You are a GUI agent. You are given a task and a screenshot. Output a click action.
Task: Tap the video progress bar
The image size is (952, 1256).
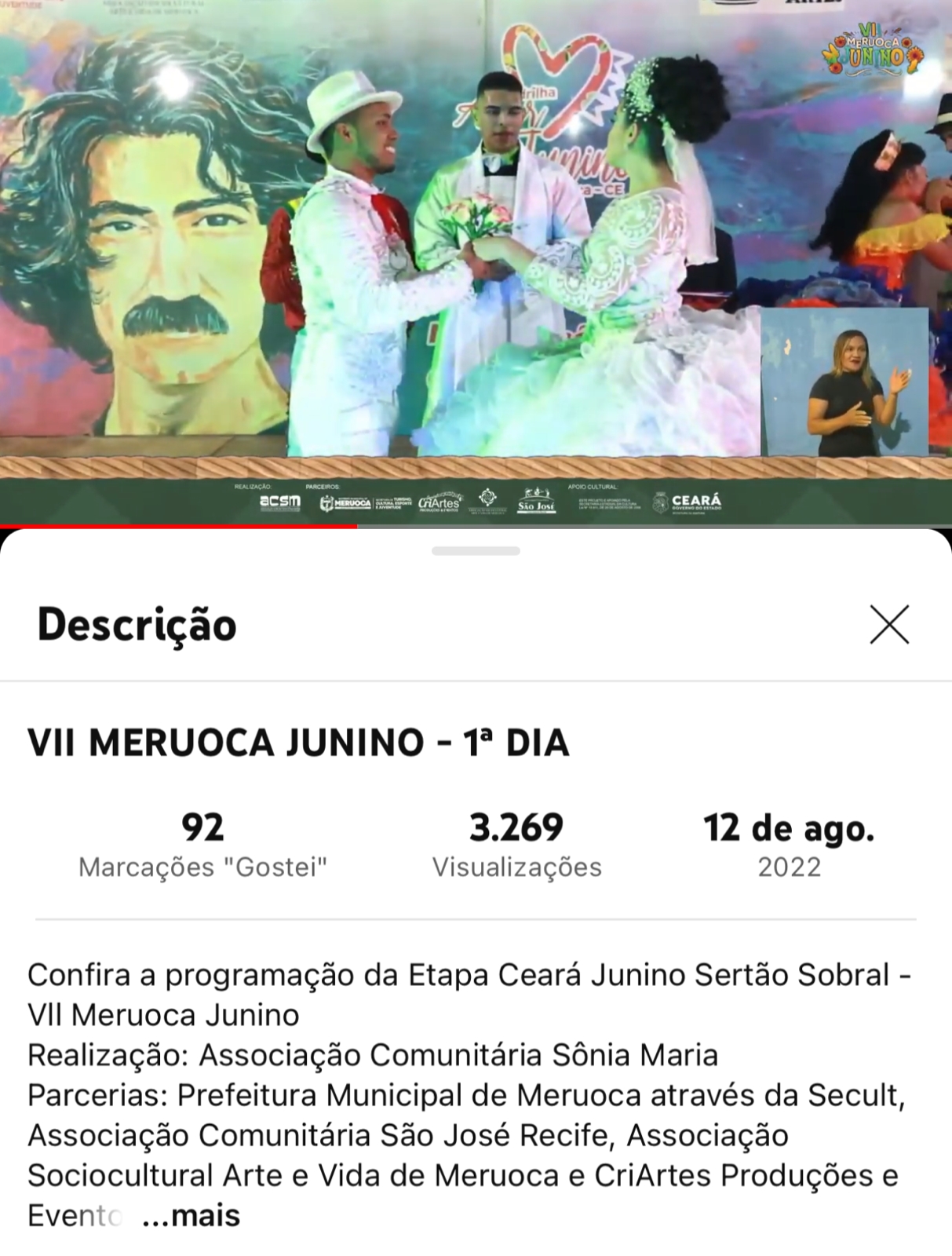coord(476,526)
